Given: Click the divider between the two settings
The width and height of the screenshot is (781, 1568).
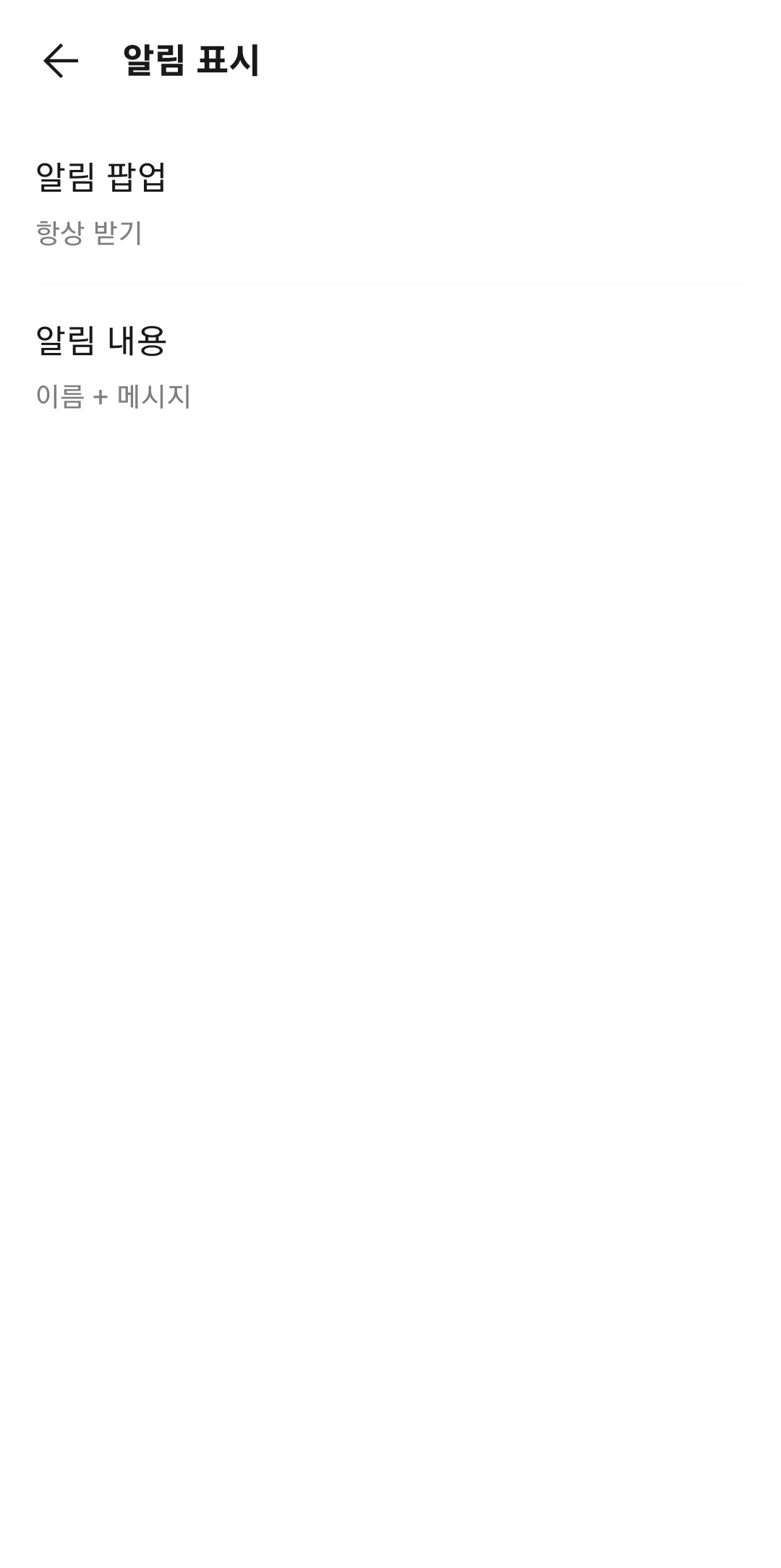Looking at the screenshot, I should tap(390, 284).
